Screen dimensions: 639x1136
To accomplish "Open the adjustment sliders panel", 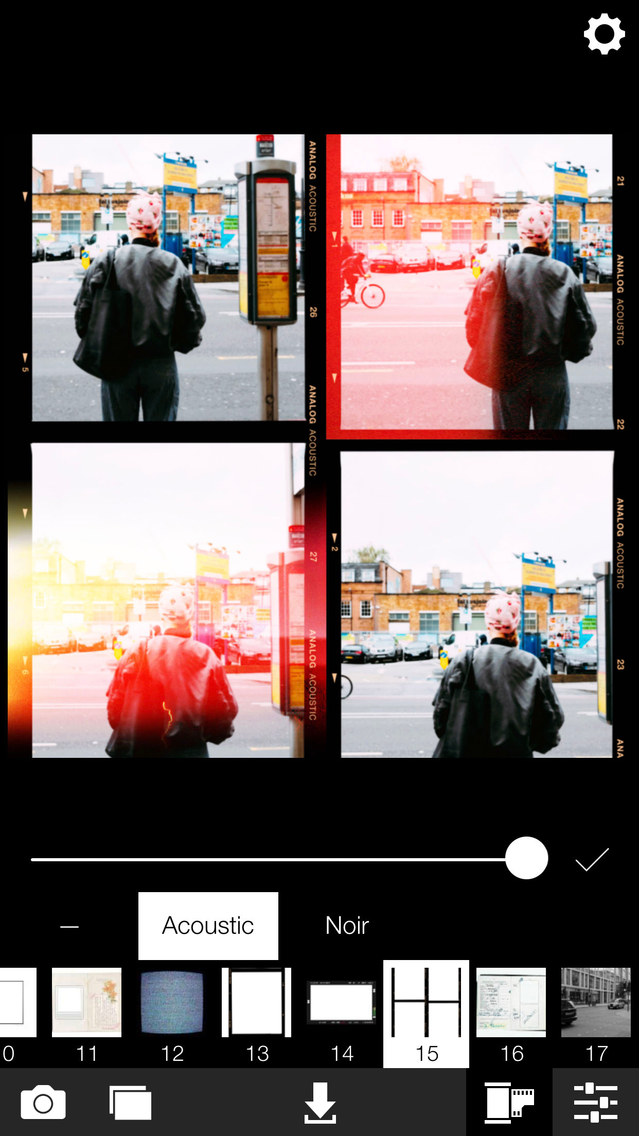I will 596,1102.
